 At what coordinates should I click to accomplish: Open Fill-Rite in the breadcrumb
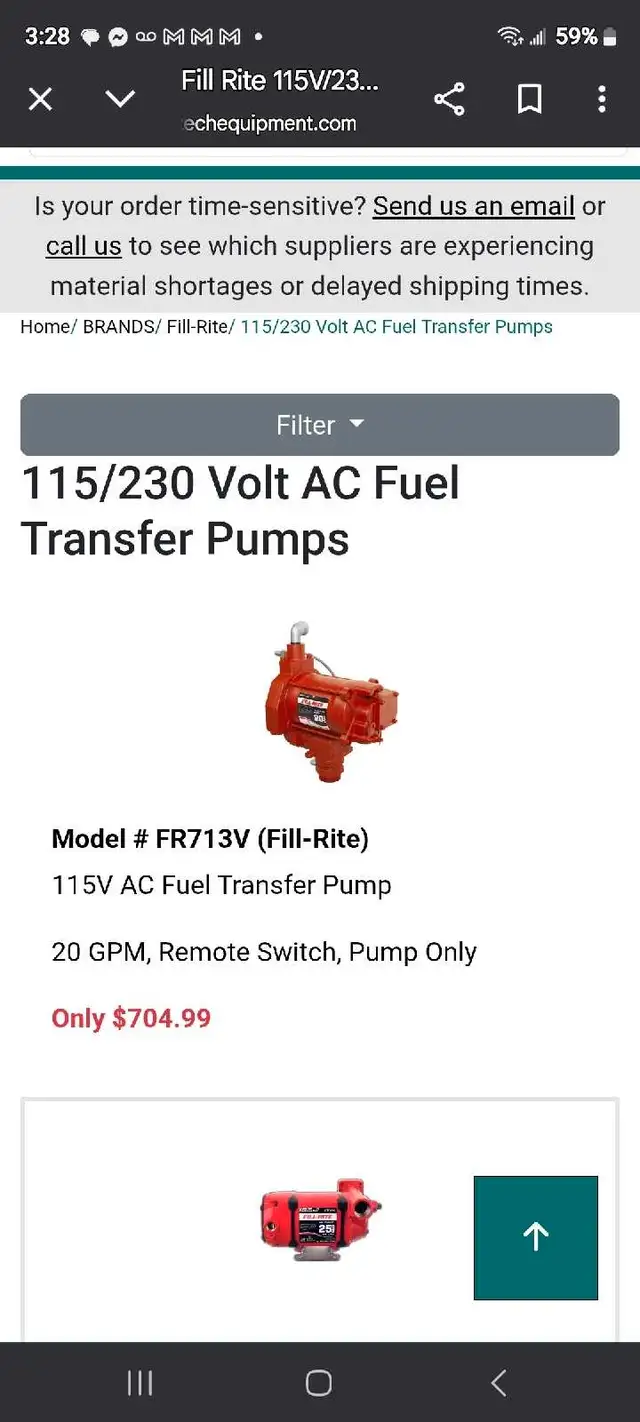[x=197, y=327]
